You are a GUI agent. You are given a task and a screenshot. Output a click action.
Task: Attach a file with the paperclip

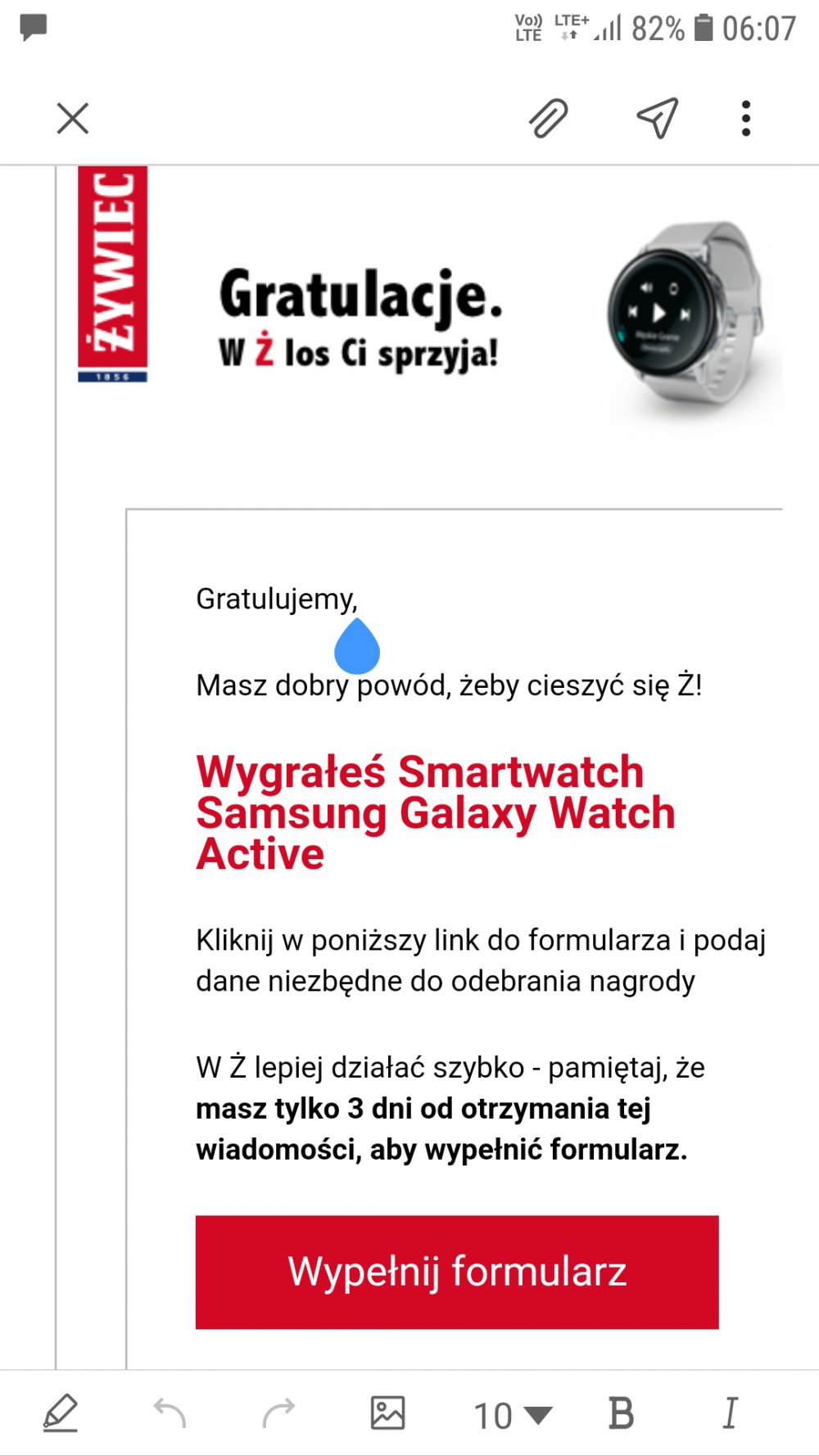pos(548,119)
